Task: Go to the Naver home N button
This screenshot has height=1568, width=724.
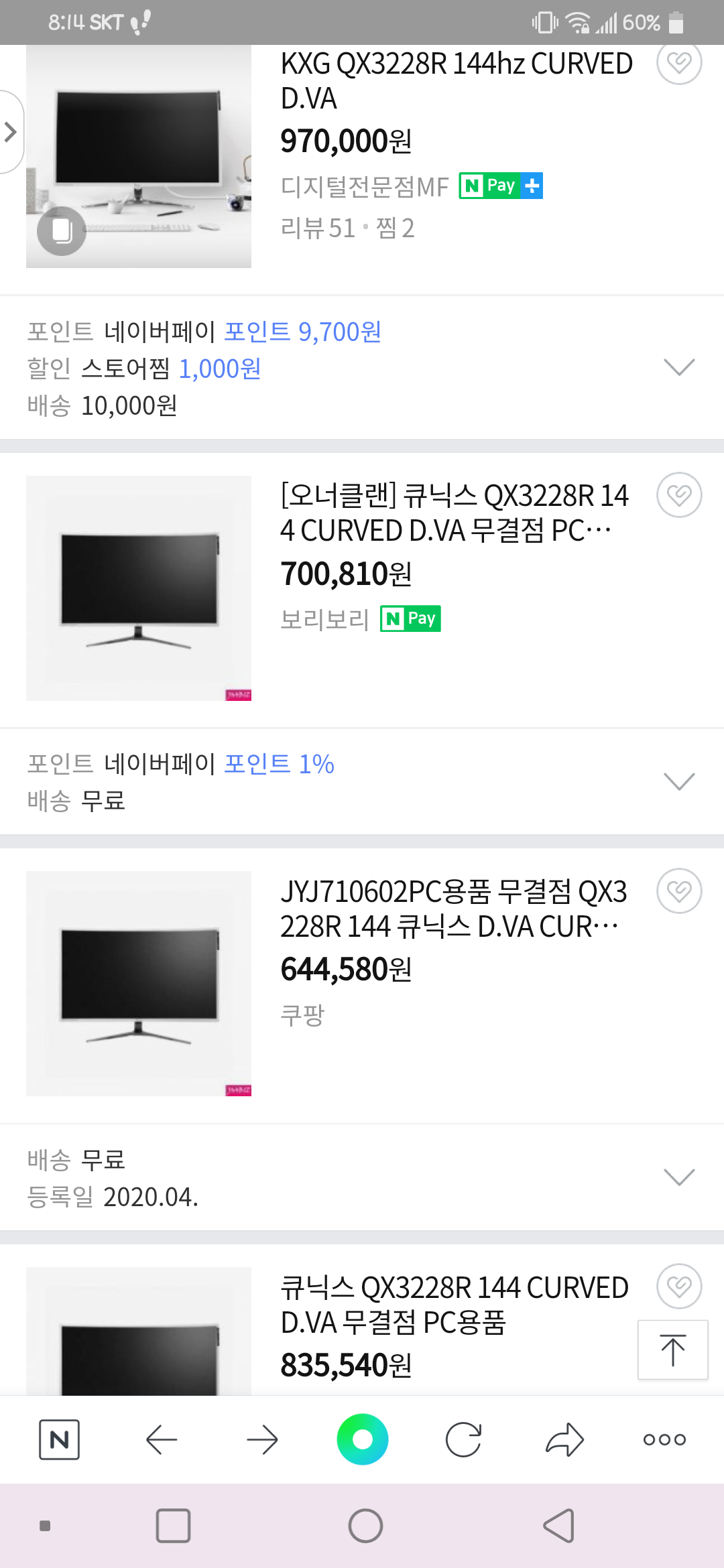Action: pyautogui.click(x=59, y=1439)
